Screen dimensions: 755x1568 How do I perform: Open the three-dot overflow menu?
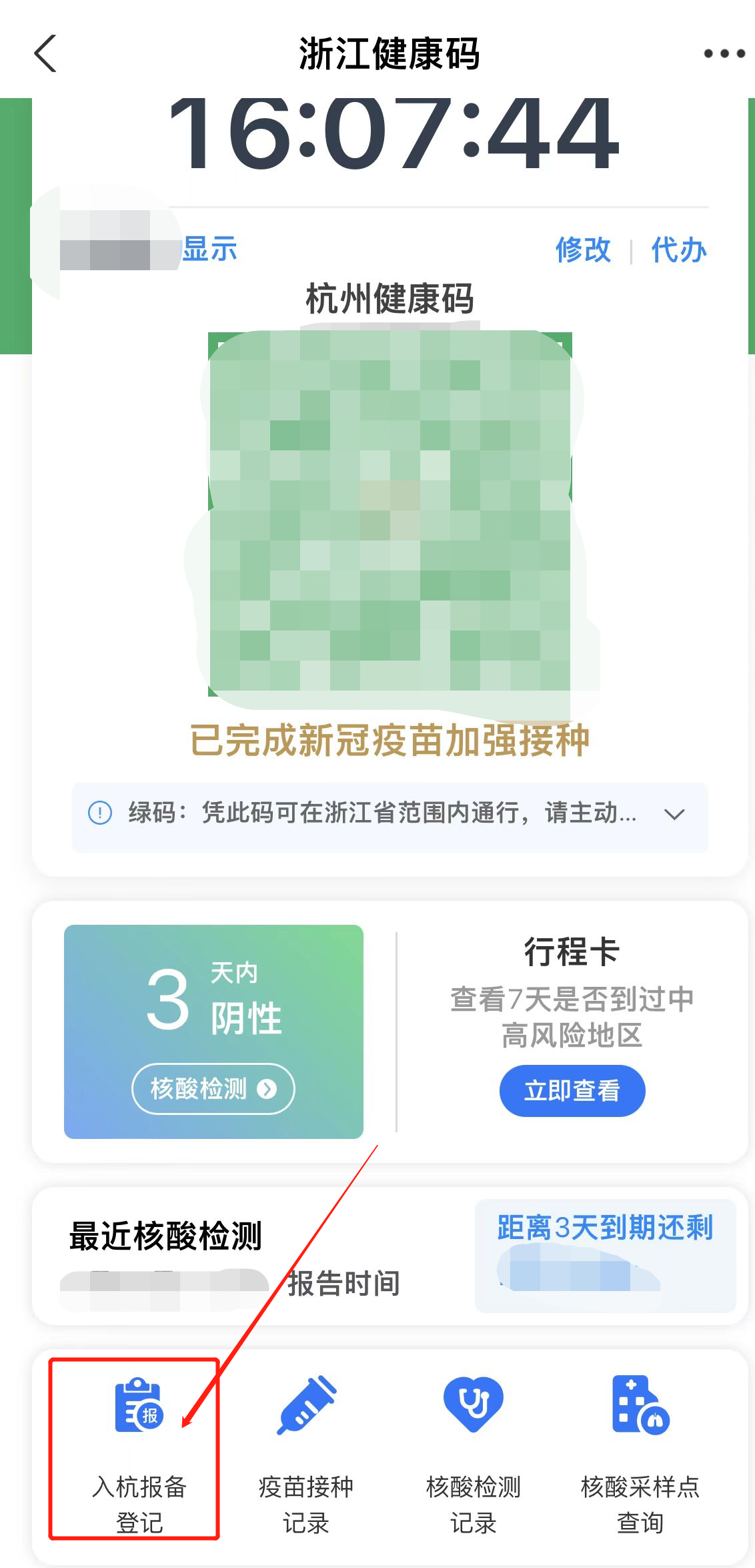724,53
